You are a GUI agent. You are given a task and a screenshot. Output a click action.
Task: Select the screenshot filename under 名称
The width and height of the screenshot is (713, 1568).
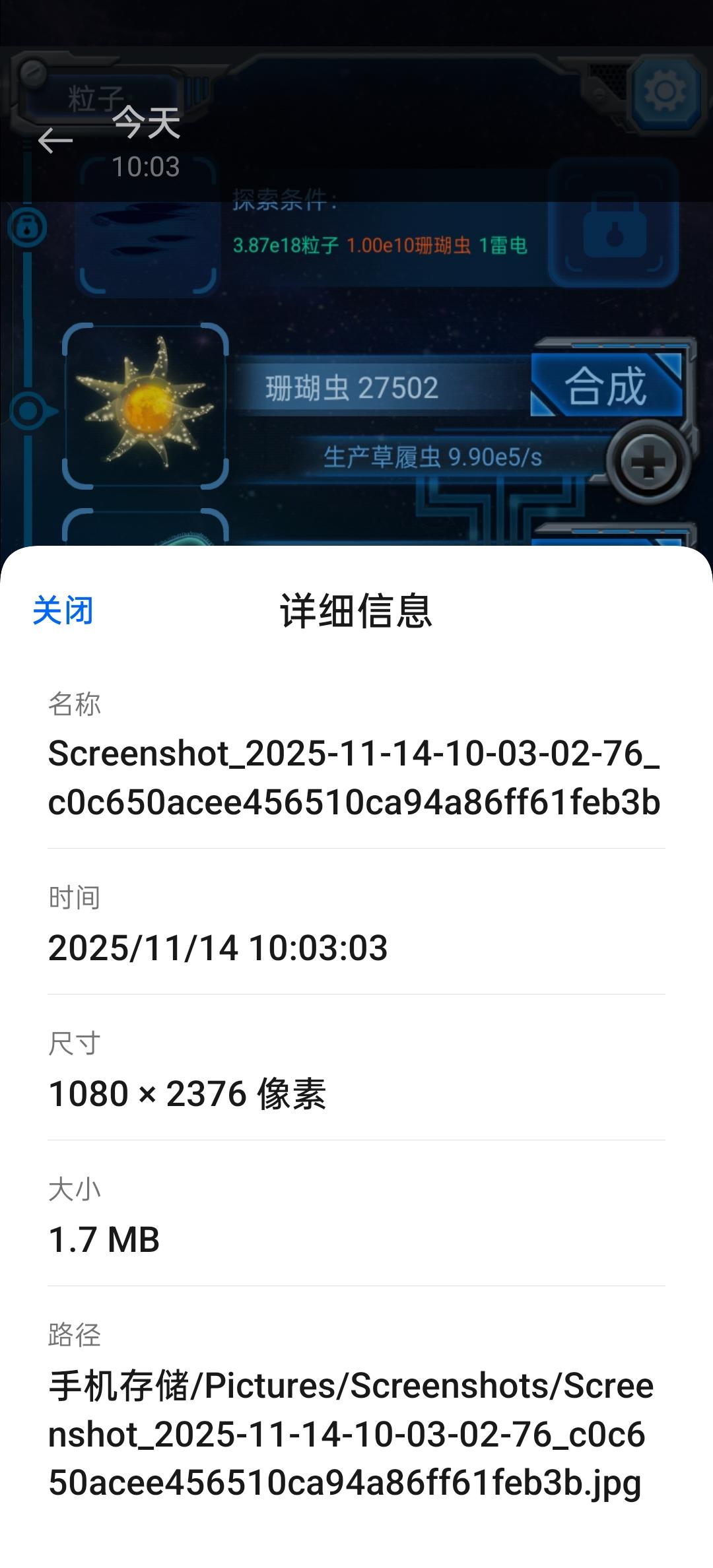click(356, 779)
